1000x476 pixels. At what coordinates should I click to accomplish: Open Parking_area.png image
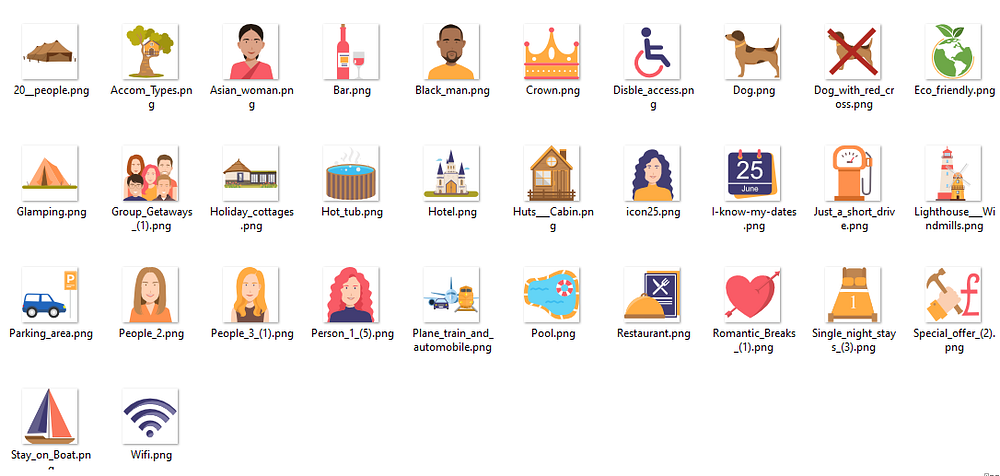tap(52, 294)
